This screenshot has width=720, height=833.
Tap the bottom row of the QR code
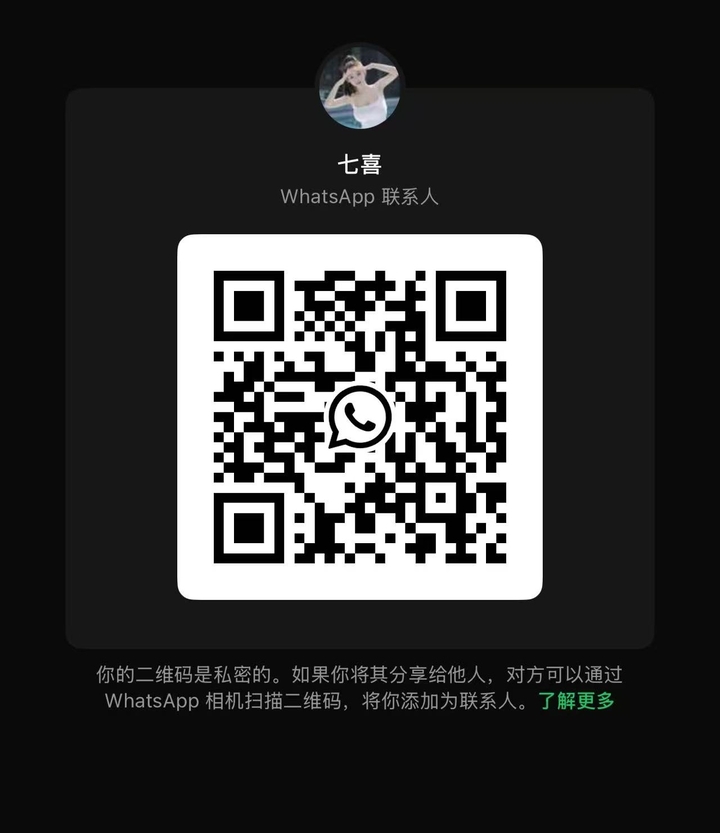coord(360,560)
